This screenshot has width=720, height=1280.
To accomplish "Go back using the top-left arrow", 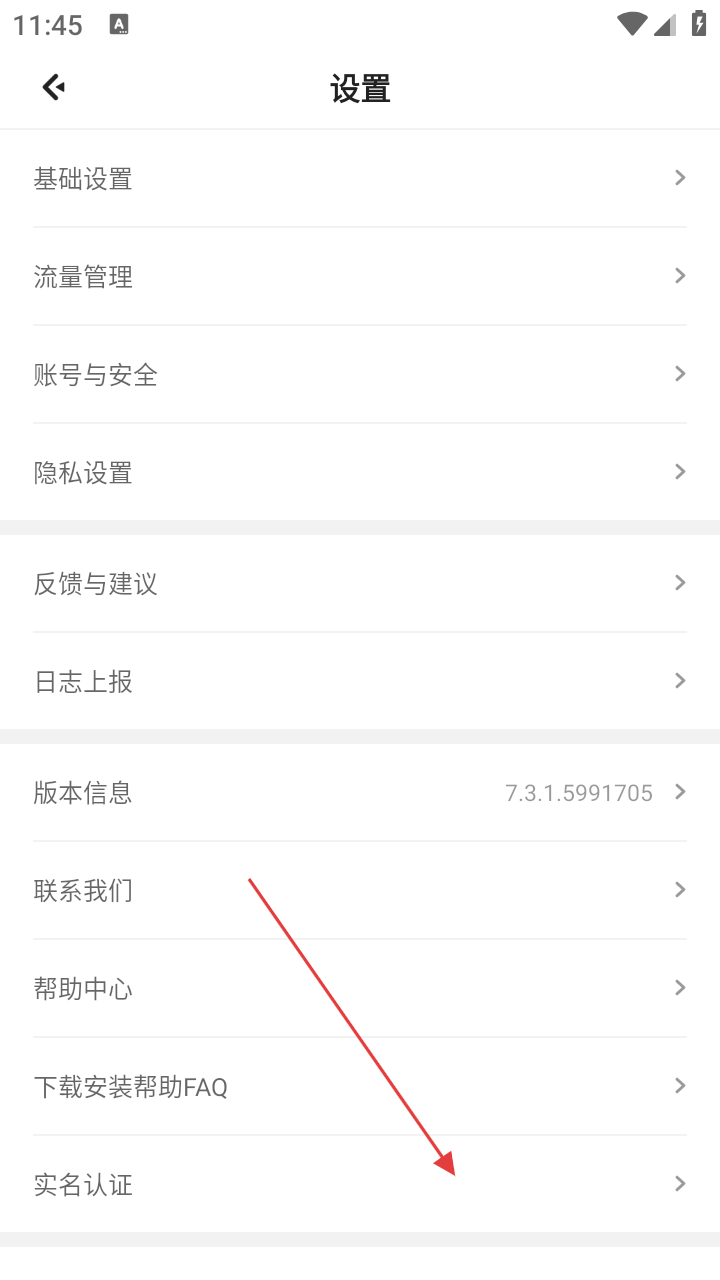I will [54, 88].
